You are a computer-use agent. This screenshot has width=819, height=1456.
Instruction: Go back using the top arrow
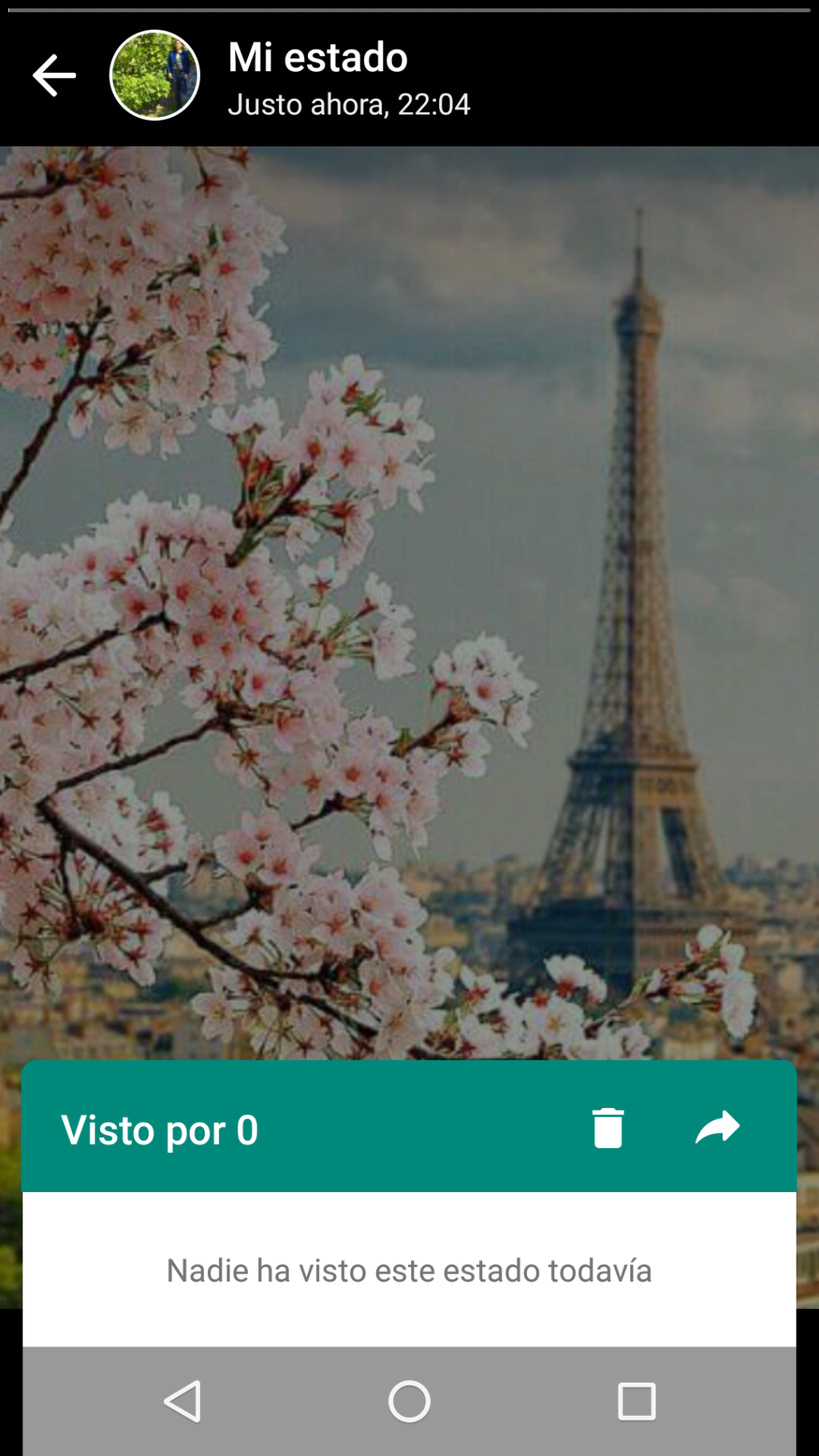tap(54, 75)
